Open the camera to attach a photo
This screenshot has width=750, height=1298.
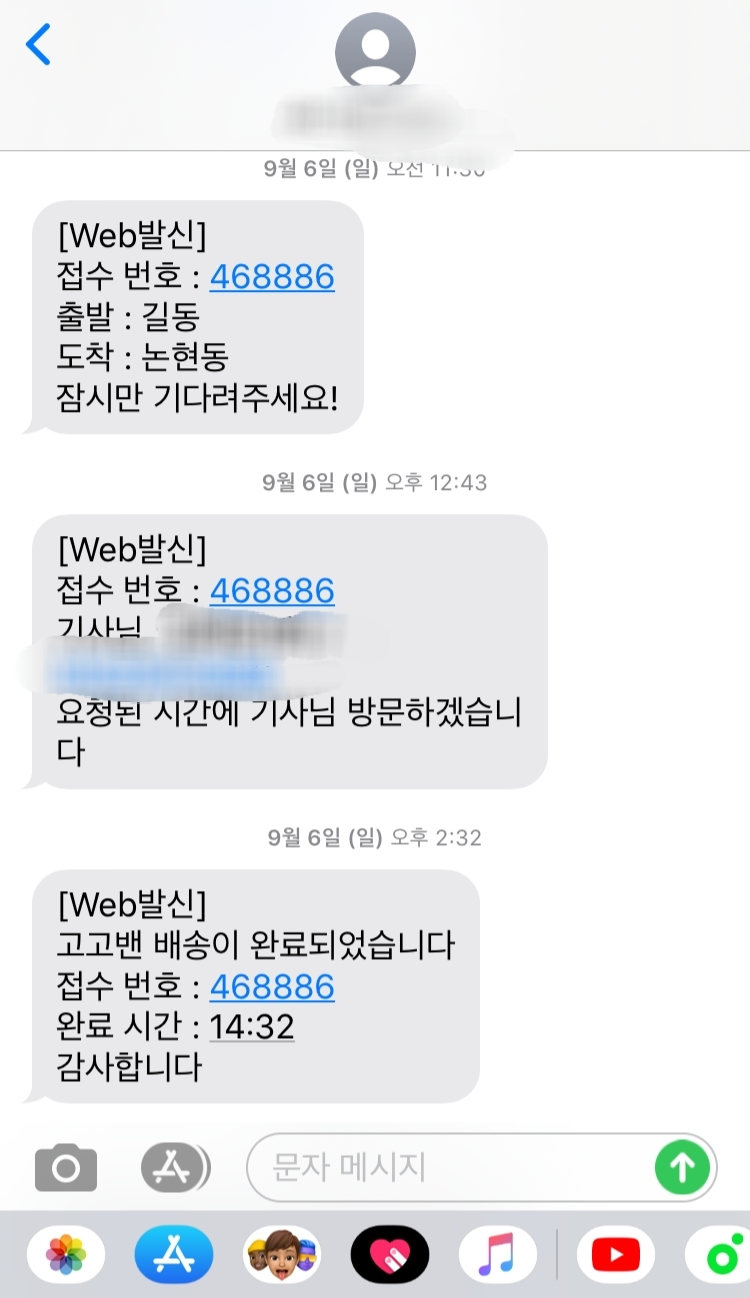pos(66,1167)
